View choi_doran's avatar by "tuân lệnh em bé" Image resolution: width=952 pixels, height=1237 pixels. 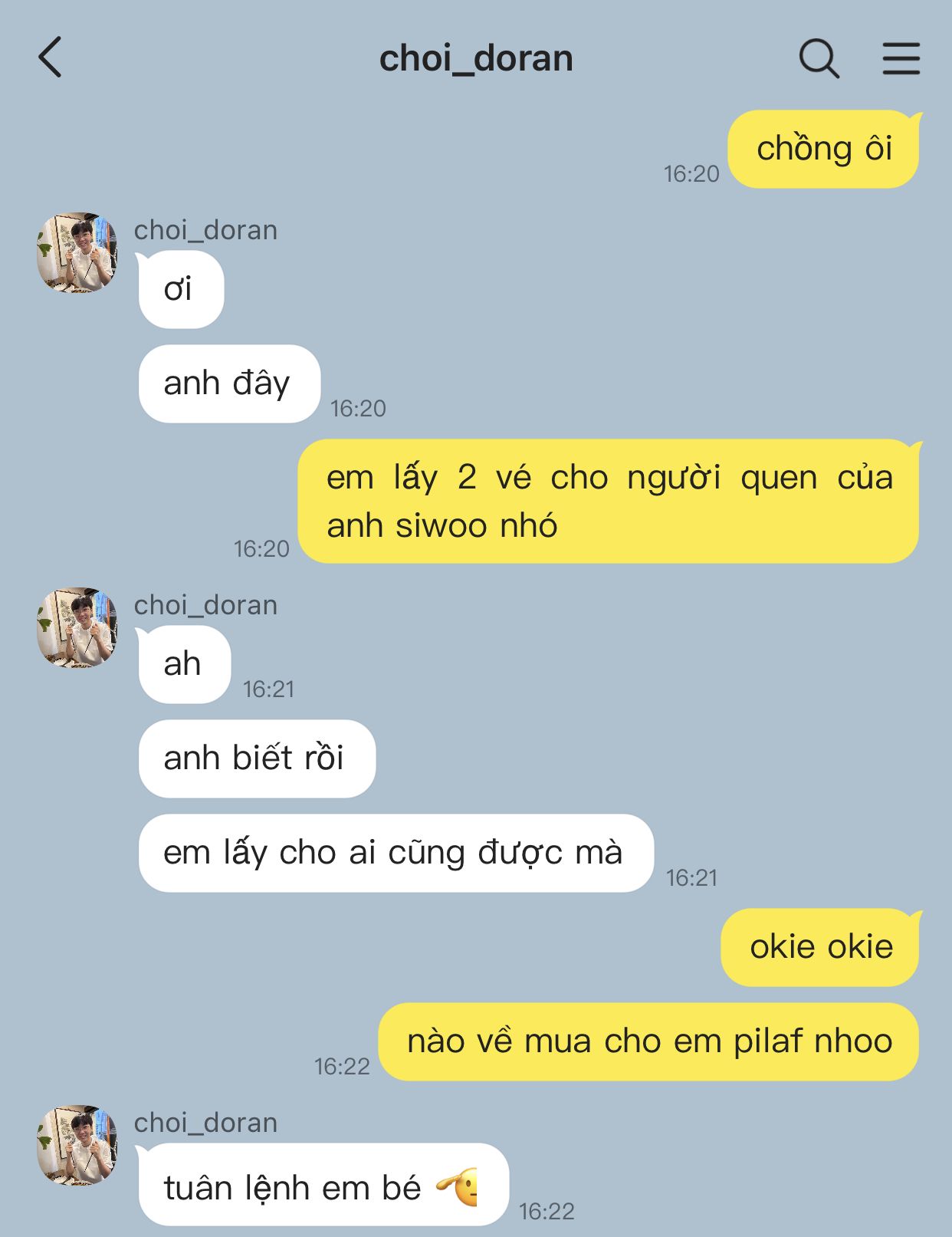77,1145
